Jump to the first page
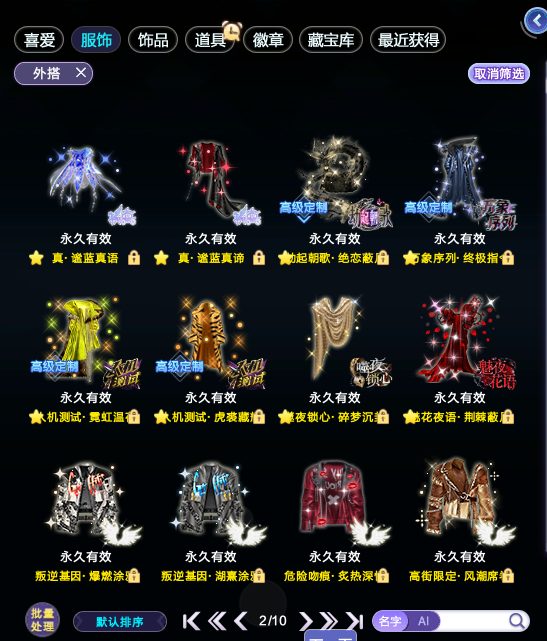The width and height of the screenshot is (547, 641). (191, 621)
